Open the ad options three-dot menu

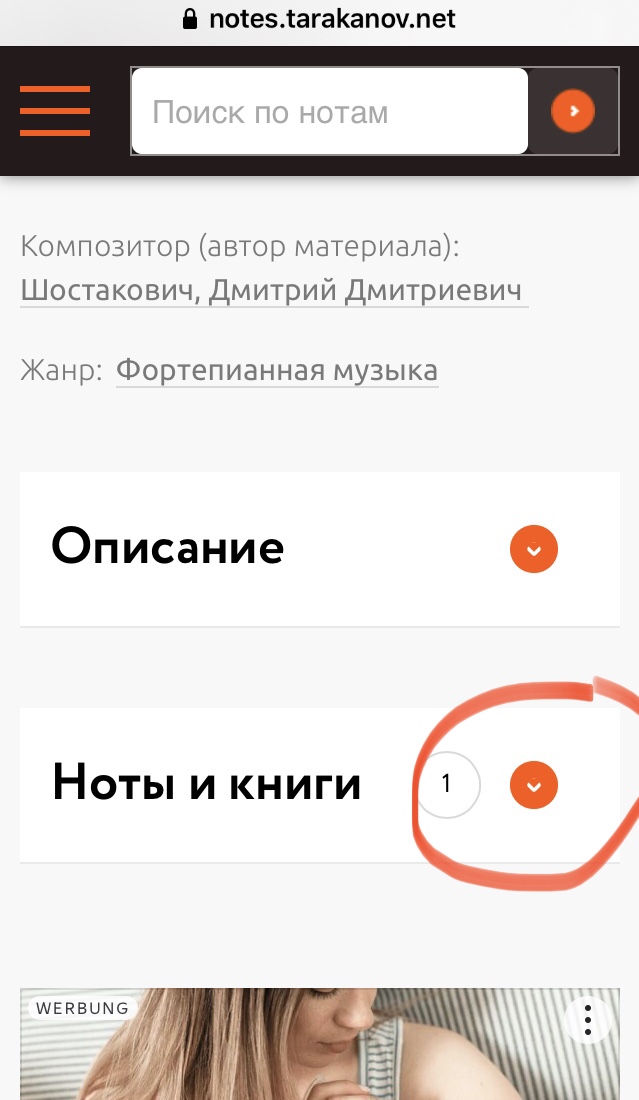tap(588, 1019)
